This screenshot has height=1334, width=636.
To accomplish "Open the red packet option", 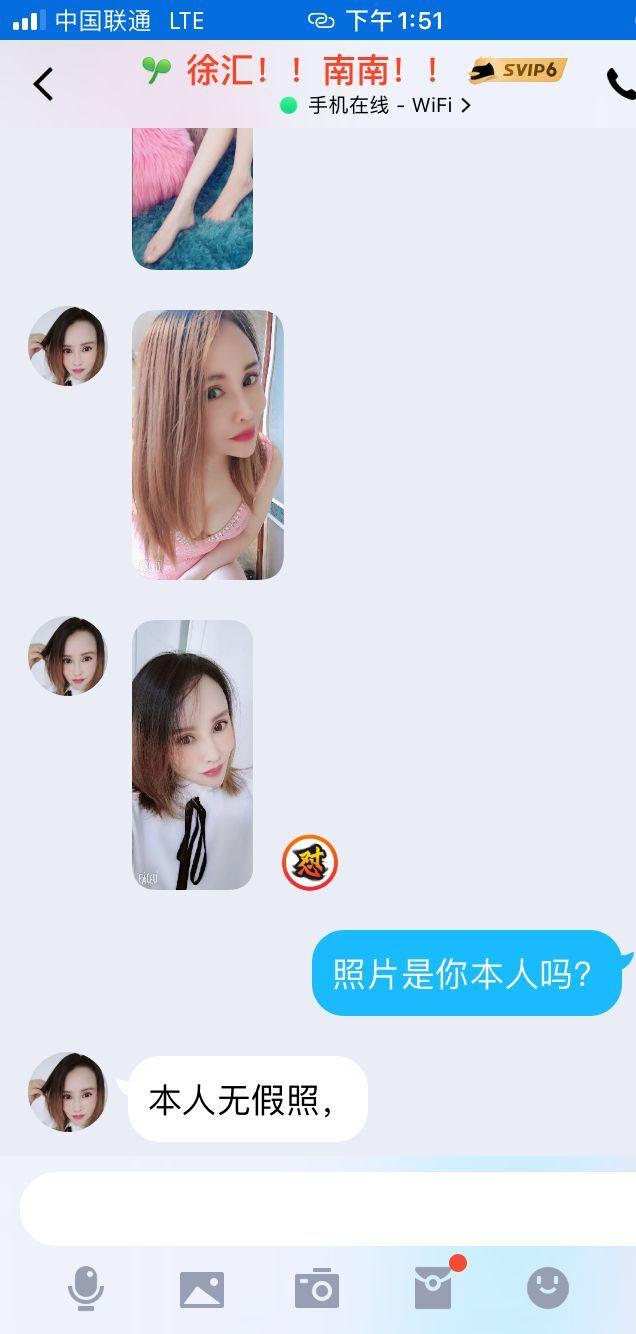I will pyautogui.click(x=433, y=1288).
